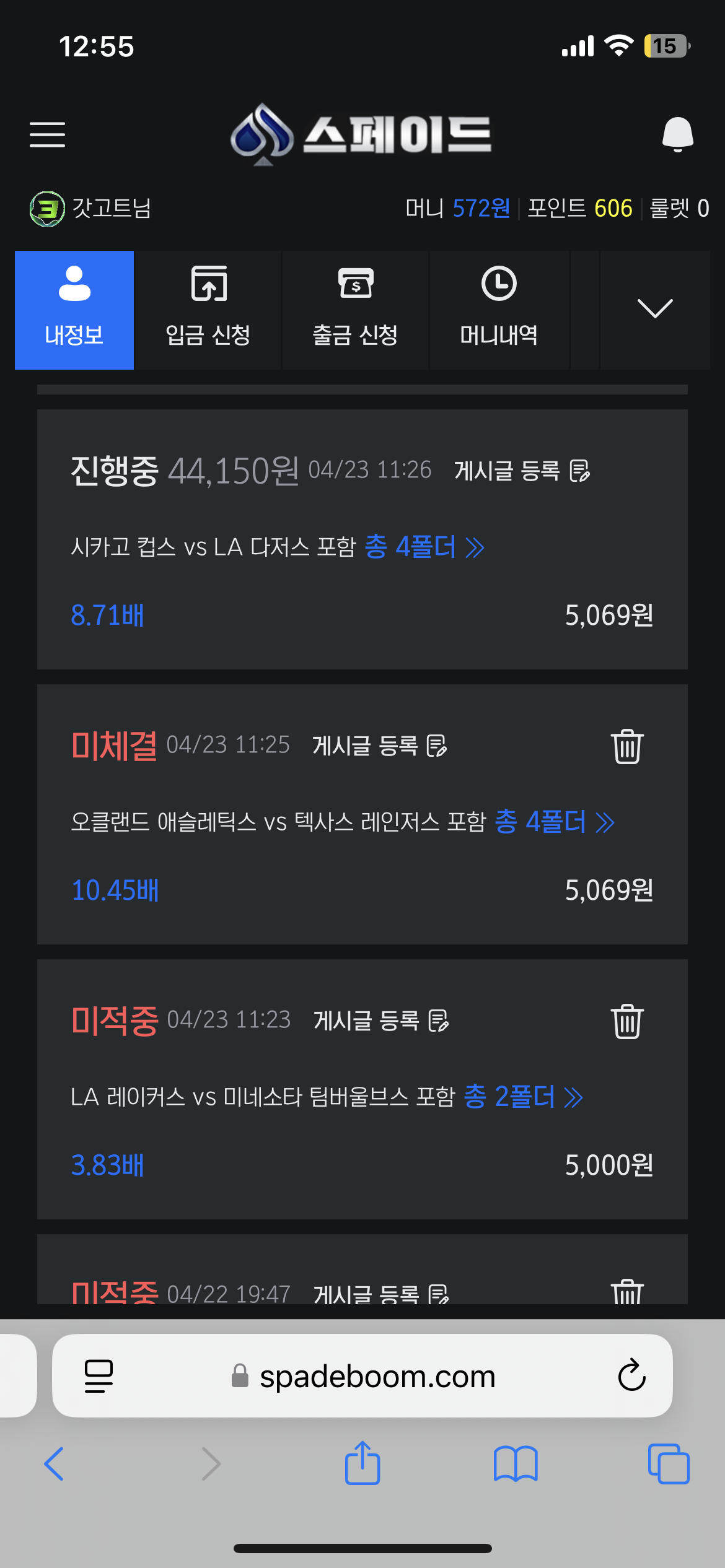Select the 내정보 tab
The image size is (725, 1568).
74,310
